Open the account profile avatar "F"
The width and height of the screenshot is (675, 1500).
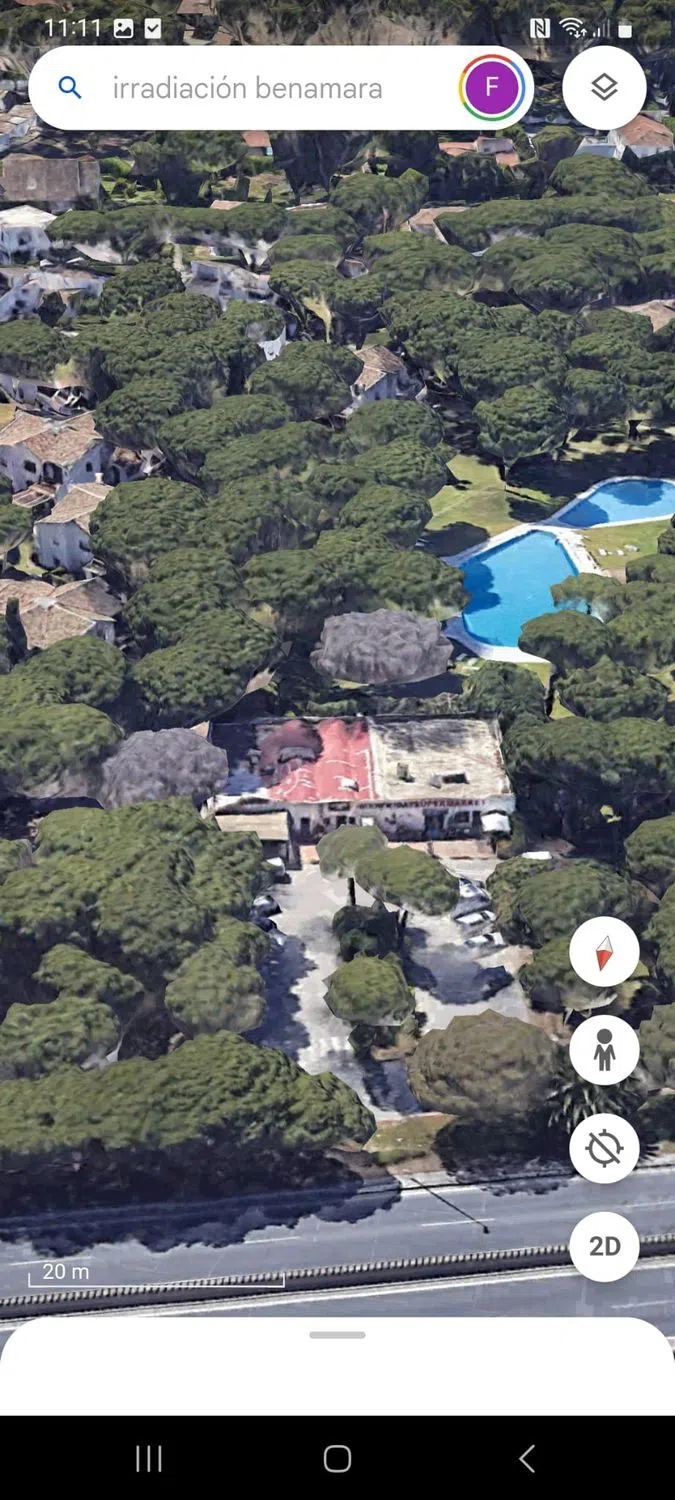pyautogui.click(x=492, y=88)
